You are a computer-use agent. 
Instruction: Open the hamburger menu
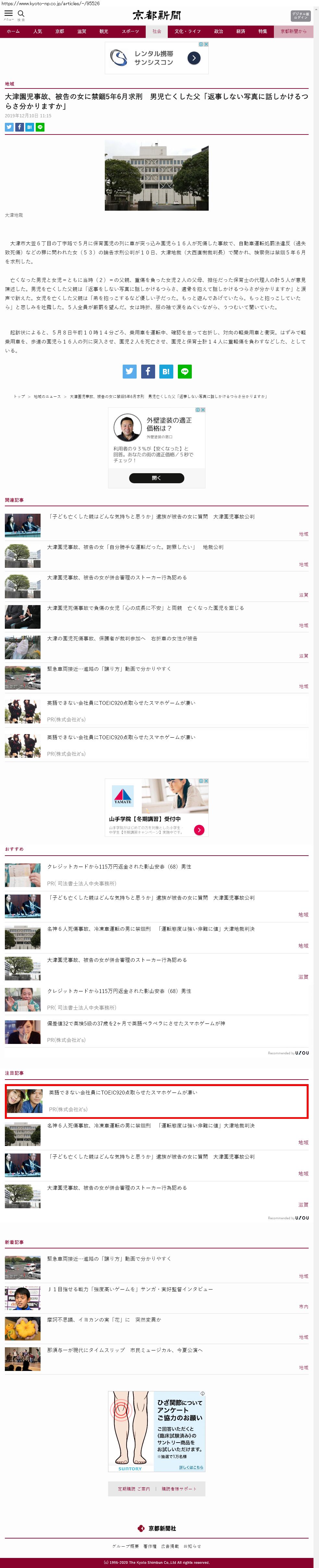point(8,14)
